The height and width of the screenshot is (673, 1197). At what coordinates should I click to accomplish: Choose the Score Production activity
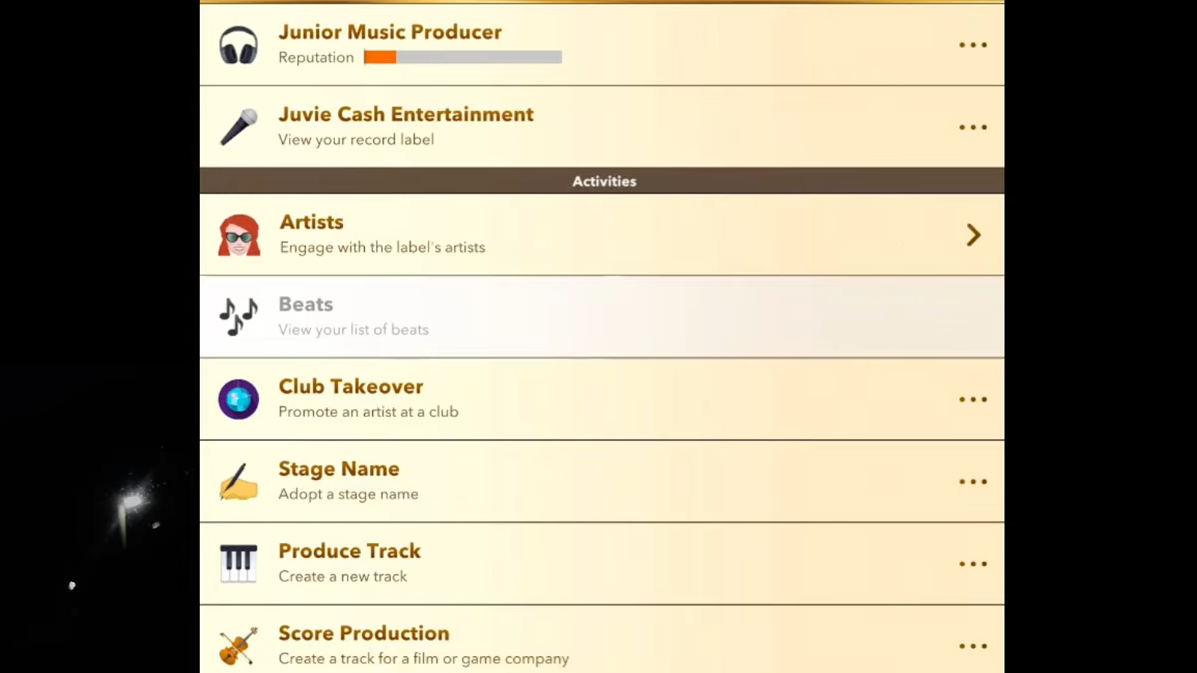(601, 643)
